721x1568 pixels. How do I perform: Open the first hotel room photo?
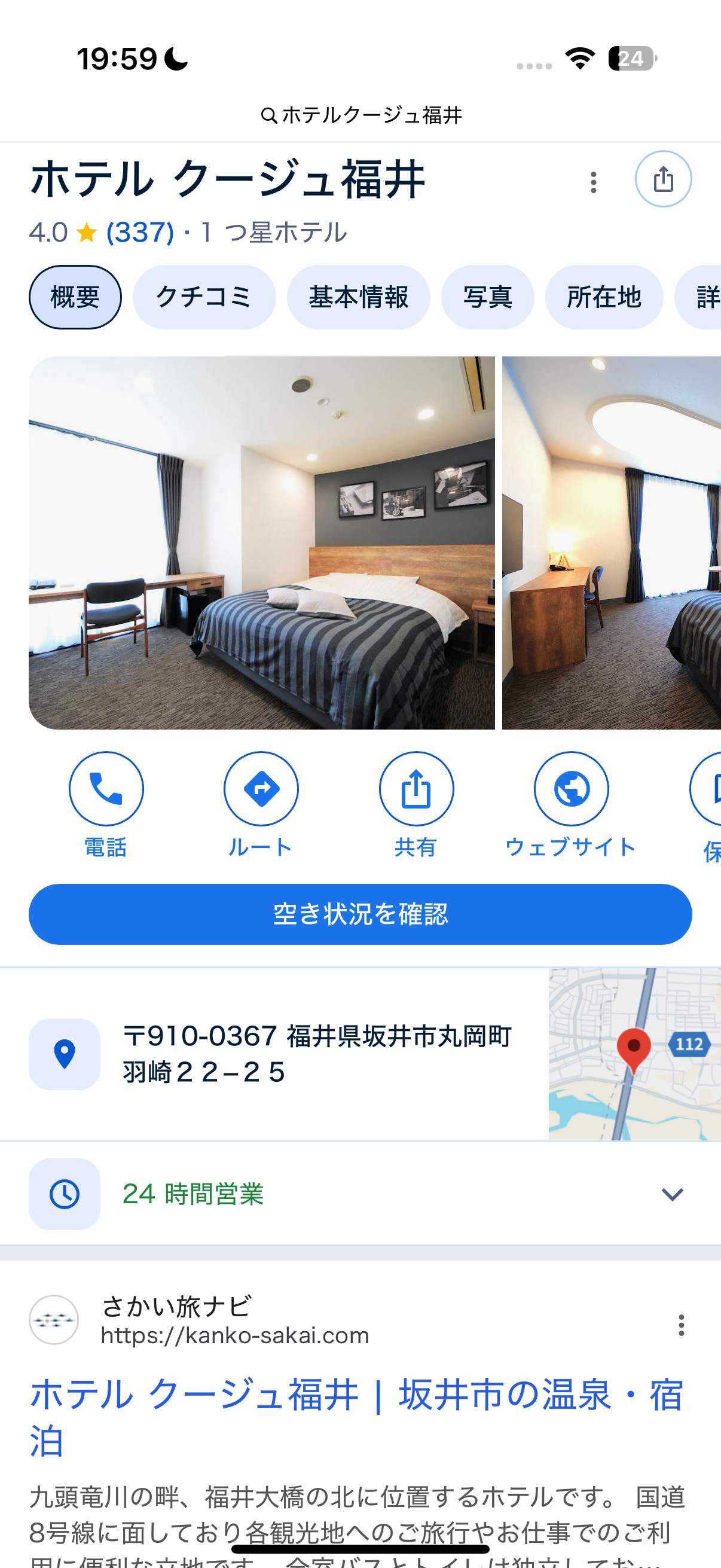262,542
